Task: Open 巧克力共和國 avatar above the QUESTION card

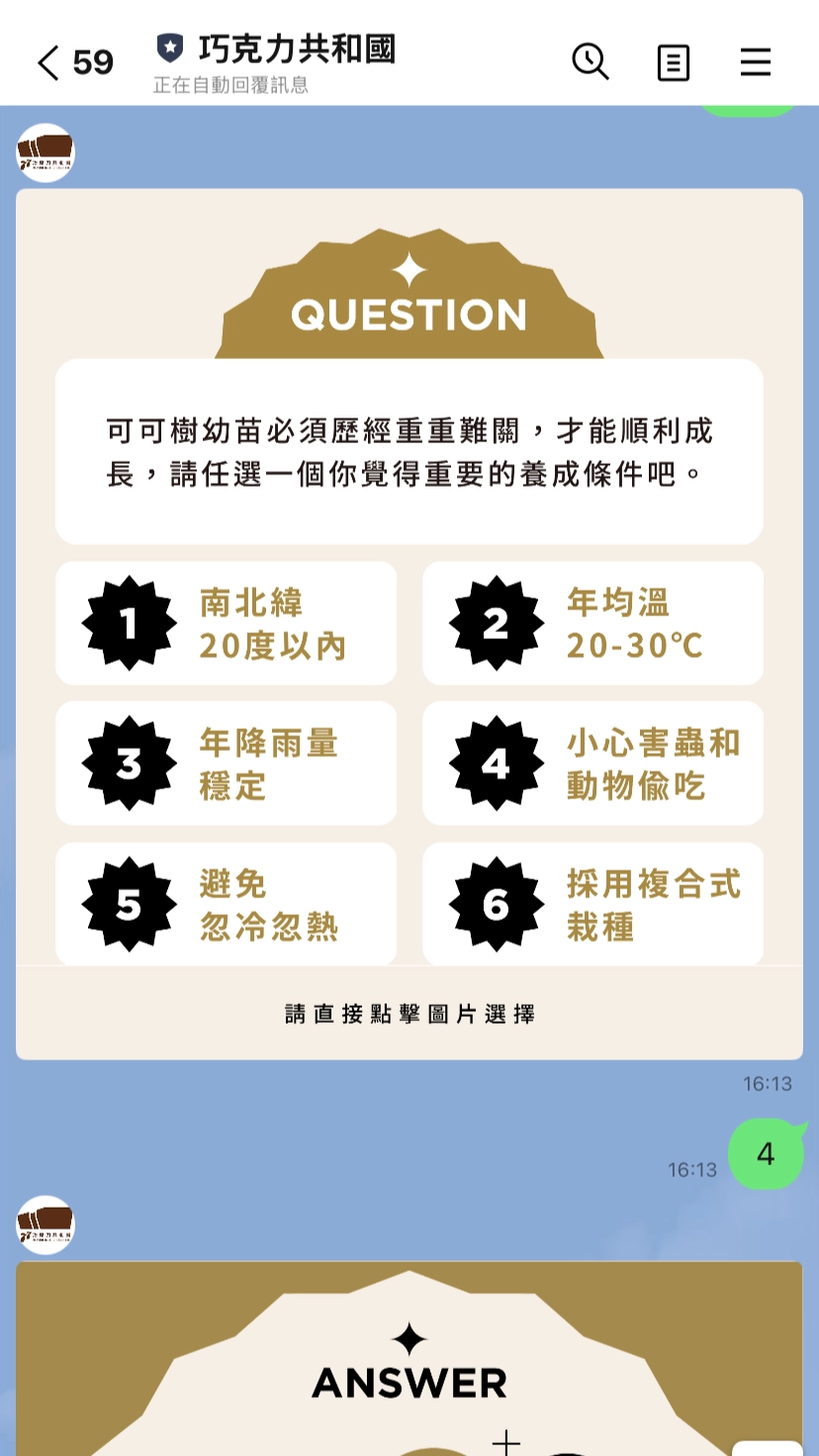Action: point(45,153)
